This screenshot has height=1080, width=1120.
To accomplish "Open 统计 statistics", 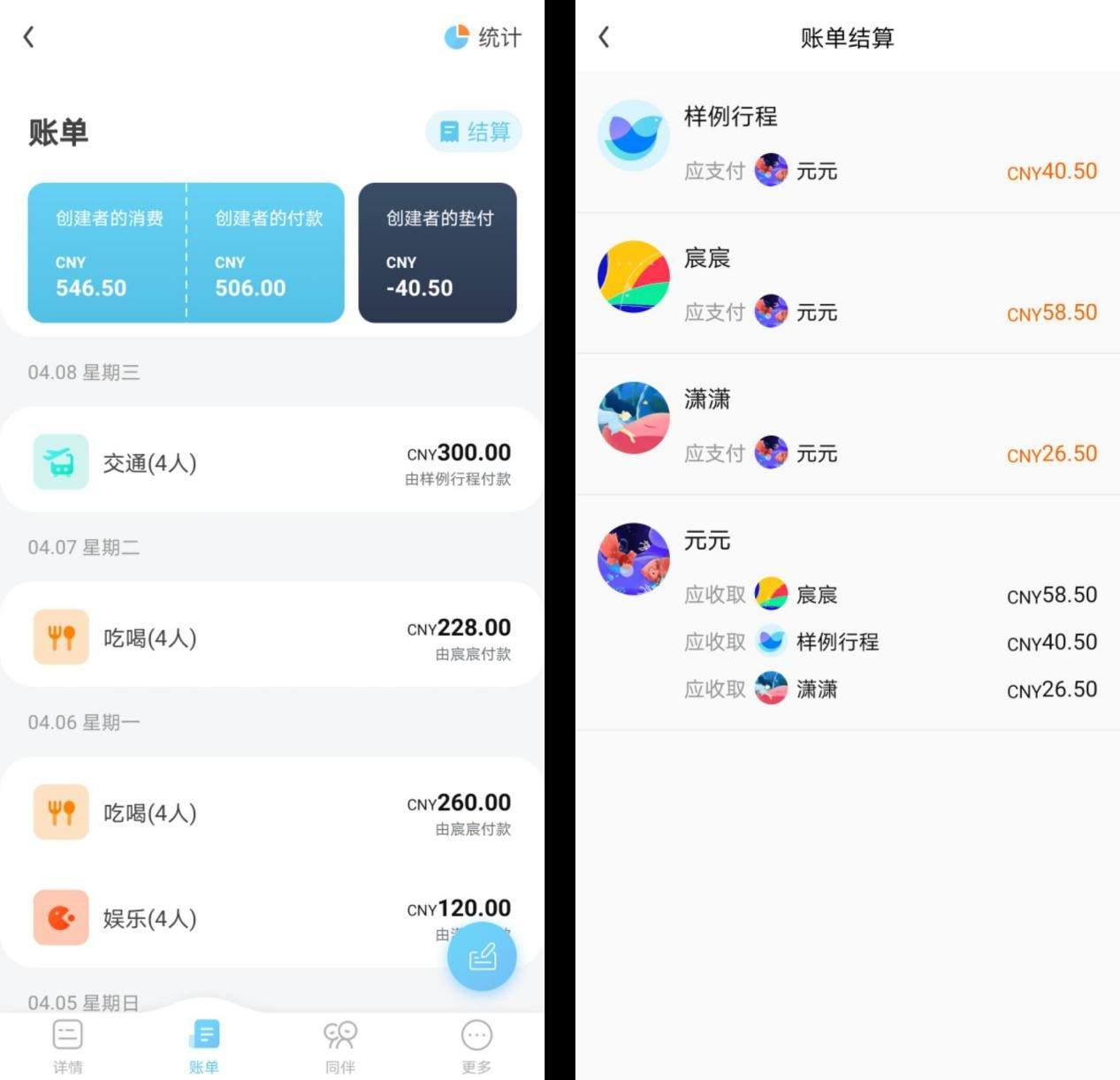I will [483, 37].
